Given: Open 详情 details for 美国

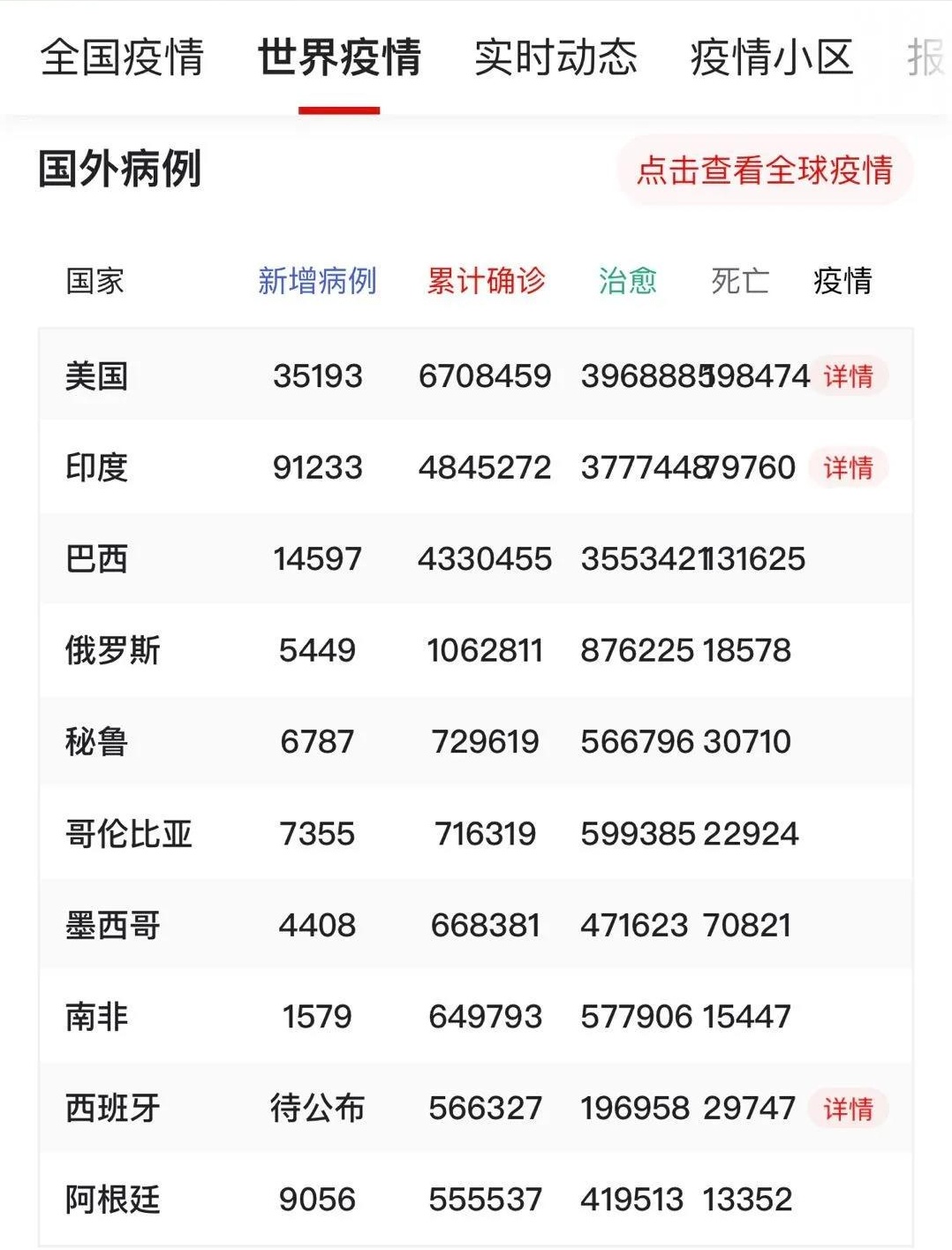Looking at the screenshot, I should [x=850, y=375].
